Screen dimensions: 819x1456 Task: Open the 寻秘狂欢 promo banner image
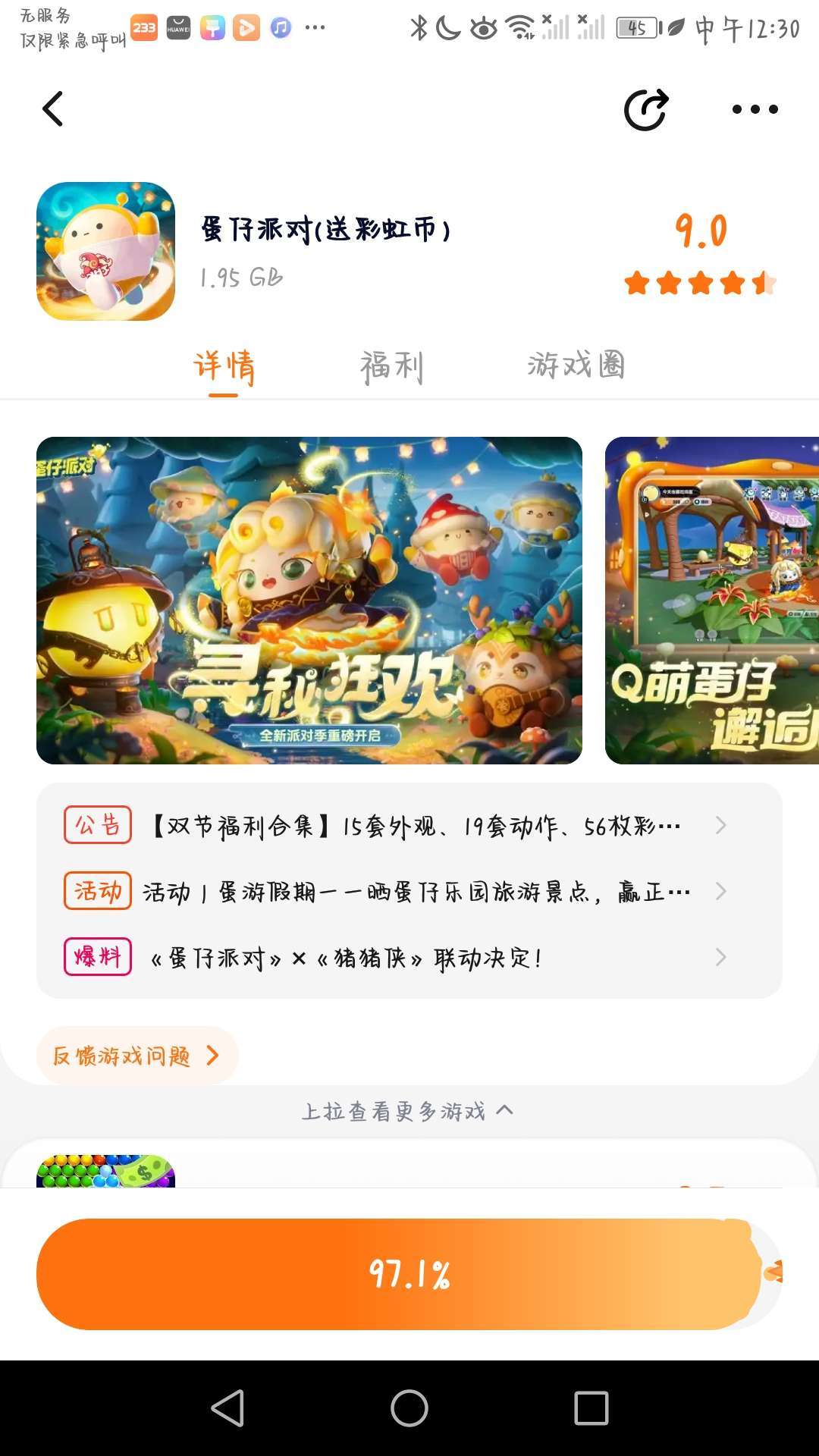click(x=309, y=600)
